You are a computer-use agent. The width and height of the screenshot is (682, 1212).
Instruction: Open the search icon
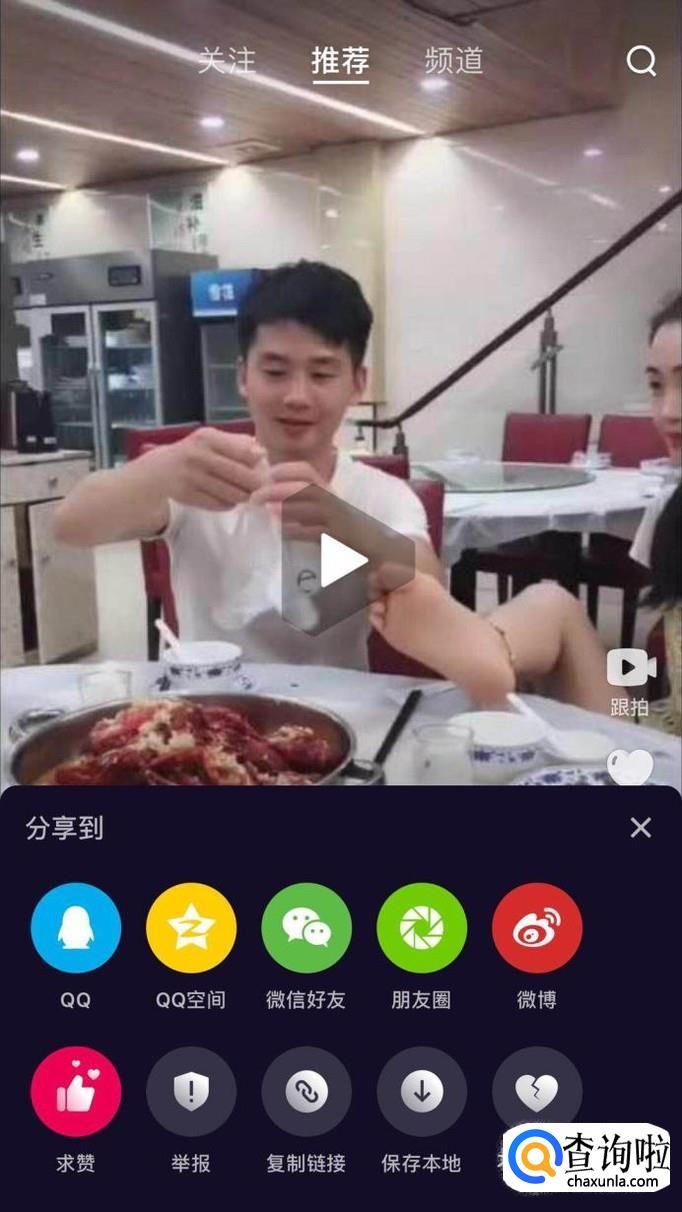641,62
